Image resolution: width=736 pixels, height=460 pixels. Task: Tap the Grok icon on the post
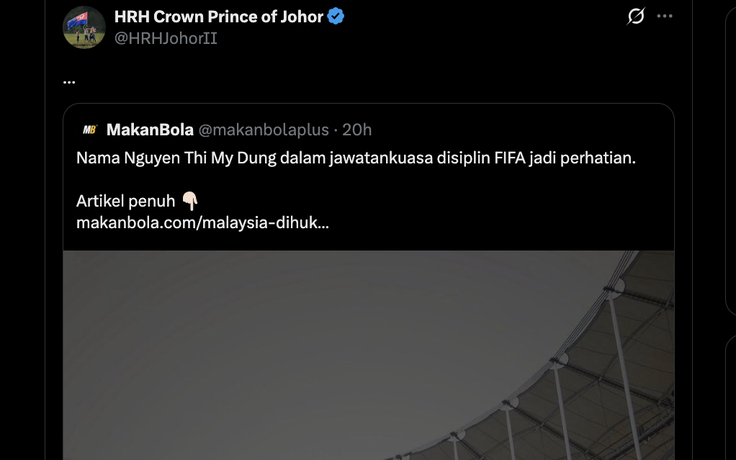[x=635, y=16]
